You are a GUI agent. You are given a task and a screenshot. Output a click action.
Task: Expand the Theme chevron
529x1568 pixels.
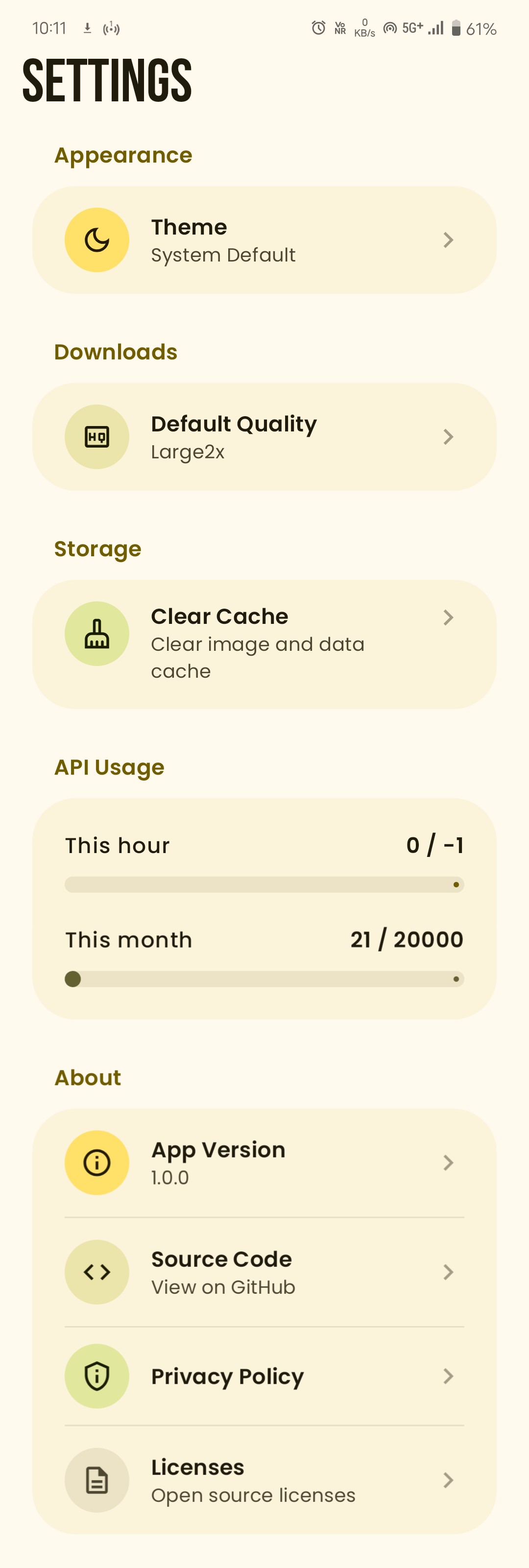(449, 240)
